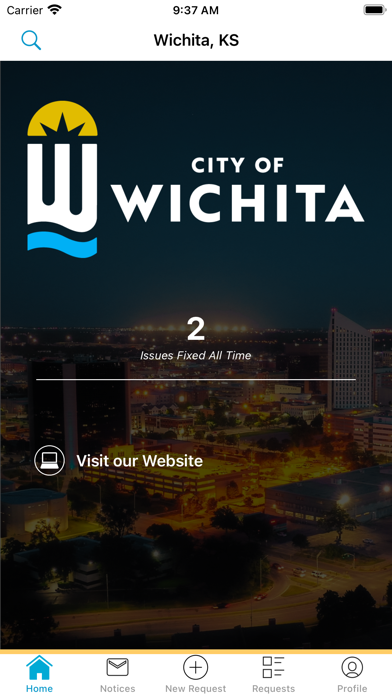This screenshot has width=392, height=696.
Task: Switch to the Notices tab
Action: [x=118, y=674]
